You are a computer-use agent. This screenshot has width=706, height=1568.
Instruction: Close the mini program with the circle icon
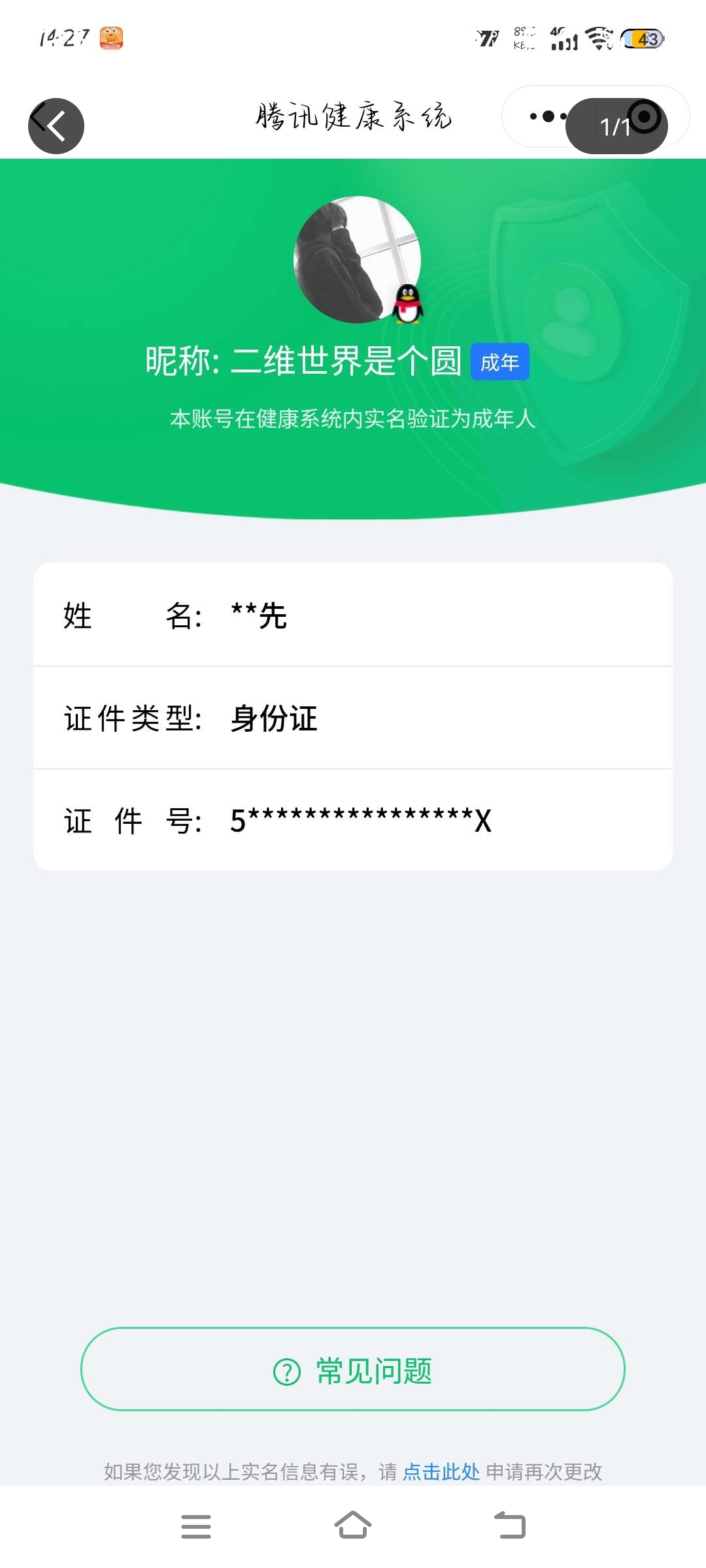click(x=645, y=117)
